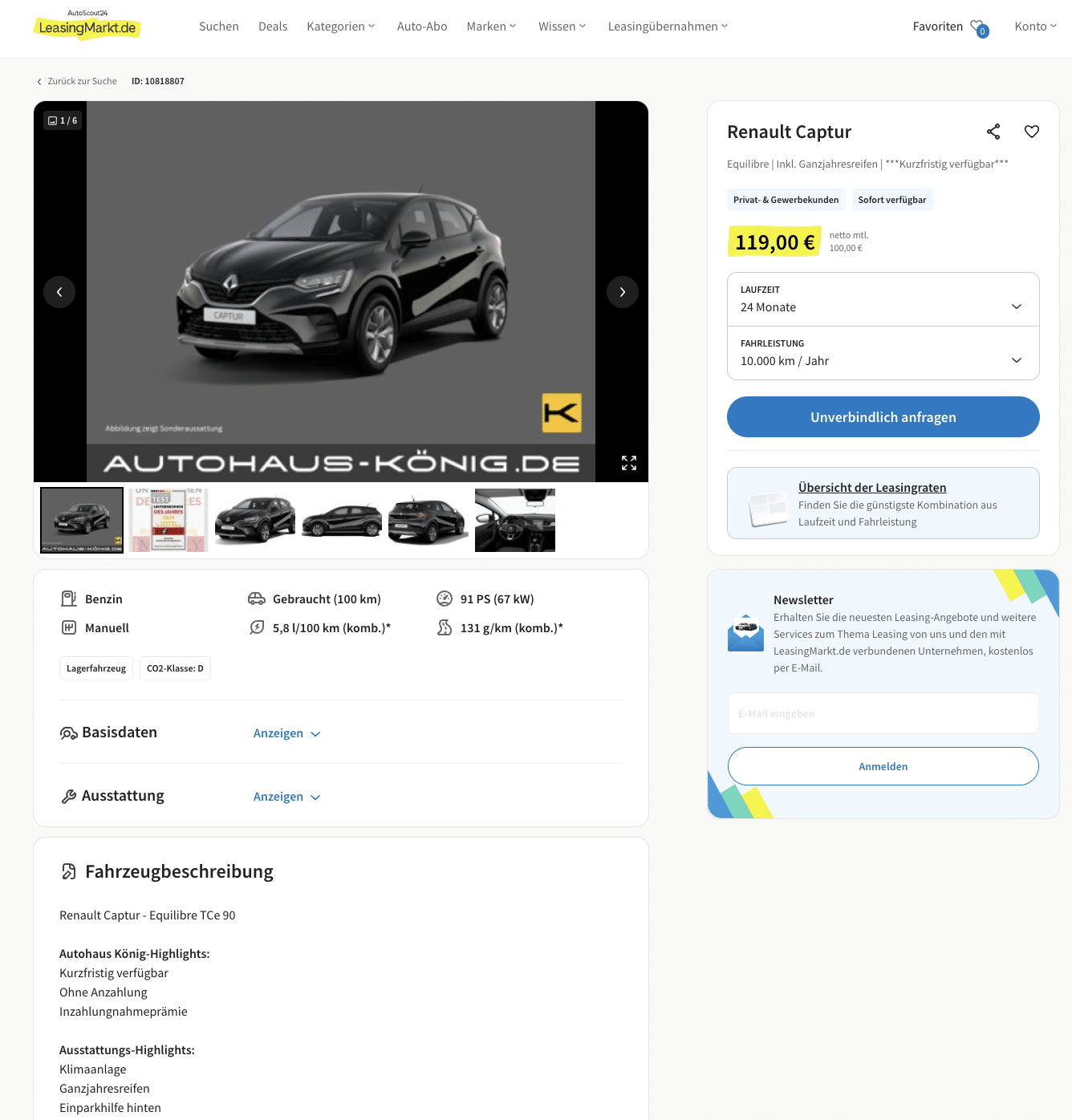This screenshot has height=1120, width=1072.
Task: Add Renault Captur to favorites
Action: [x=1032, y=132]
